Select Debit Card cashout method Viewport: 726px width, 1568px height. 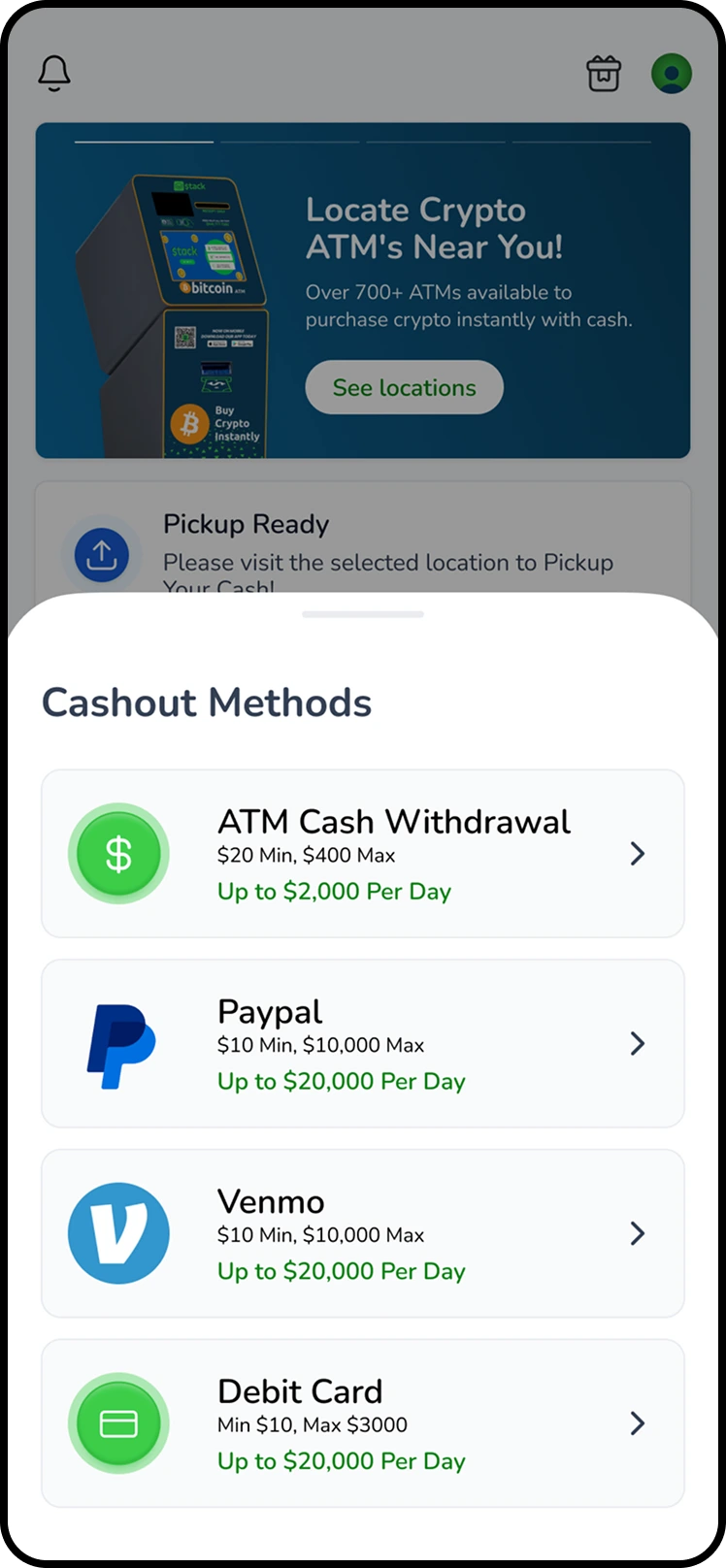[x=362, y=1423]
